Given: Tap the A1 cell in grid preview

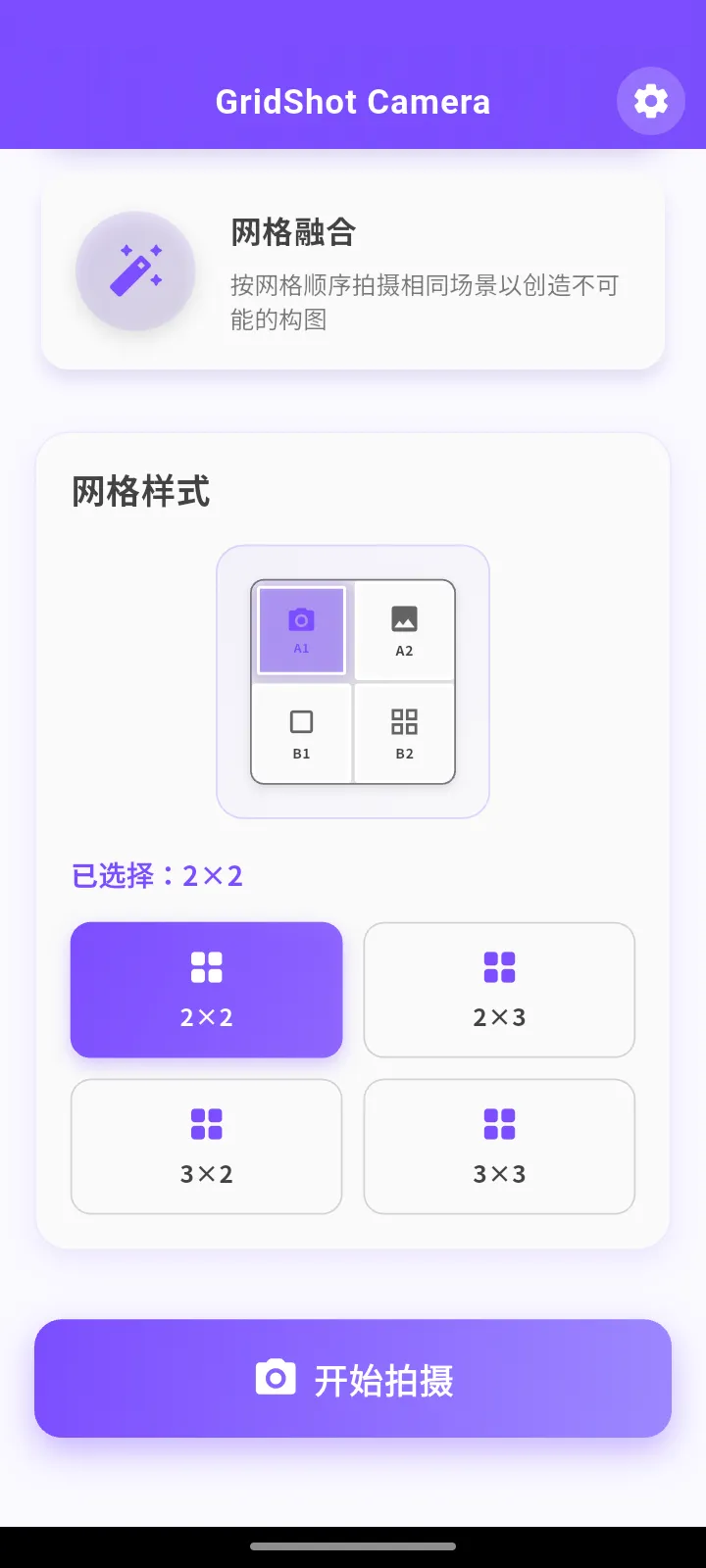Looking at the screenshot, I should coord(301,630).
